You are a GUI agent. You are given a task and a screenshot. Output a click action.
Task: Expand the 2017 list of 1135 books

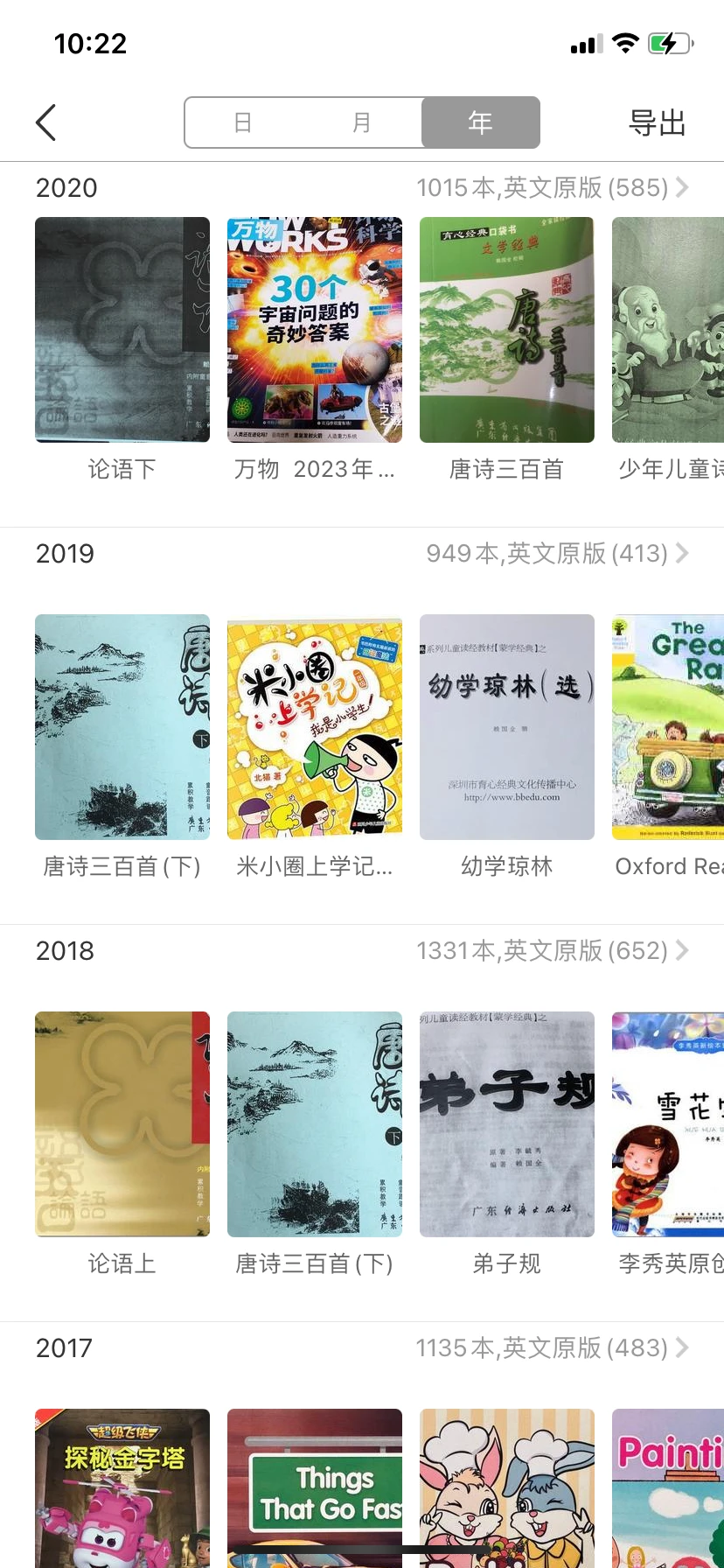[x=553, y=1347]
